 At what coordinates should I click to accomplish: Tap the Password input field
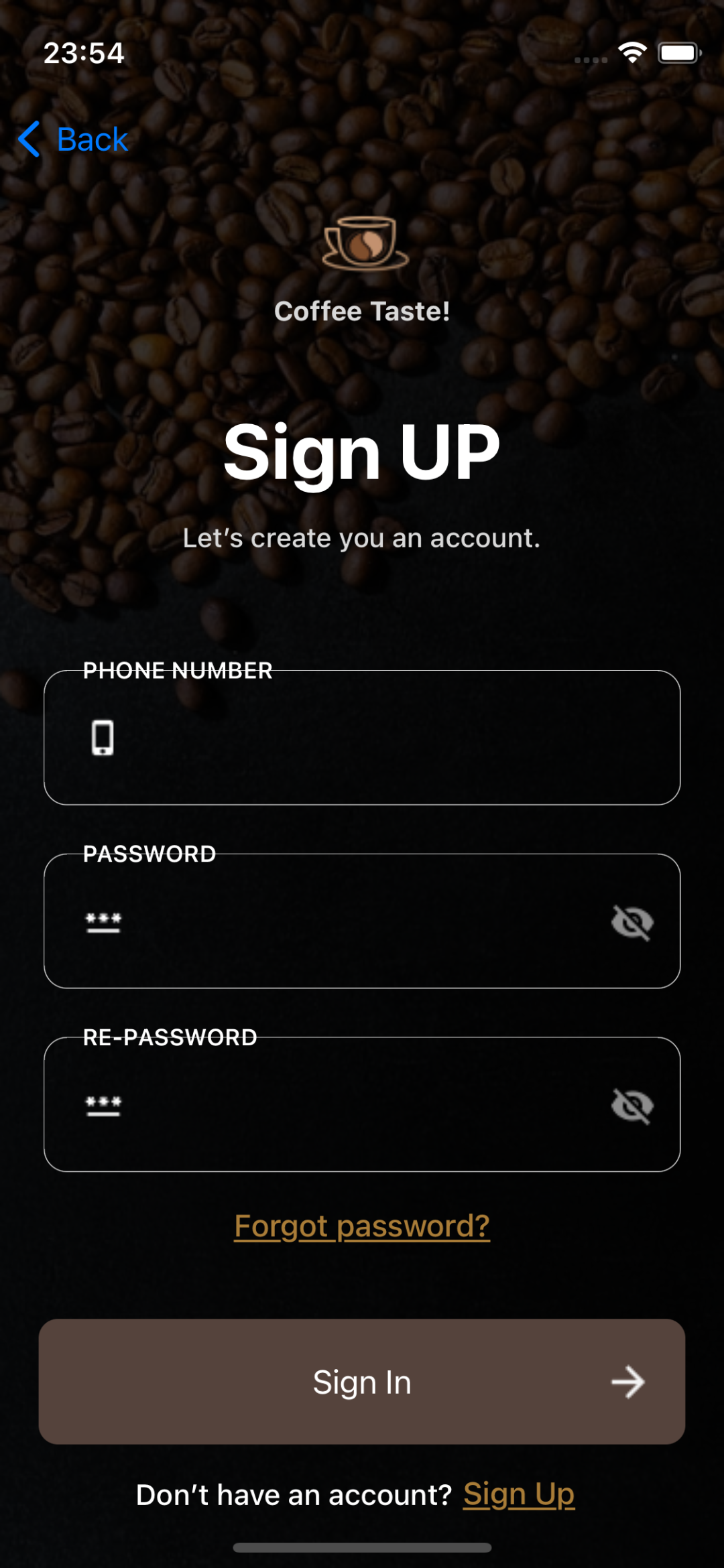(349, 921)
